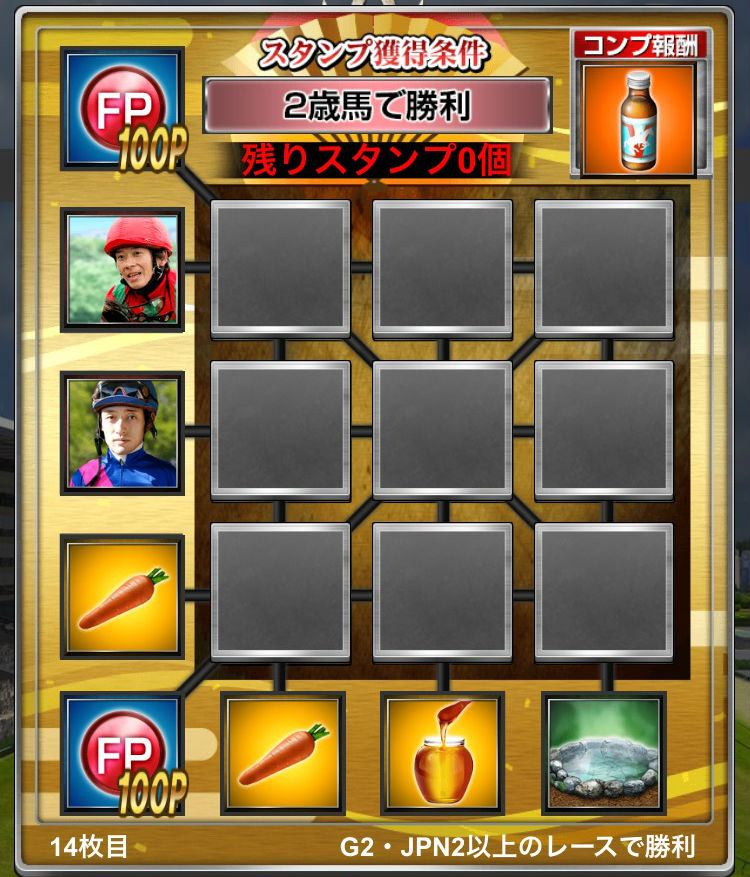Open the honey jar reward tile
This screenshot has width=750, height=877.
[x=443, y=753]
